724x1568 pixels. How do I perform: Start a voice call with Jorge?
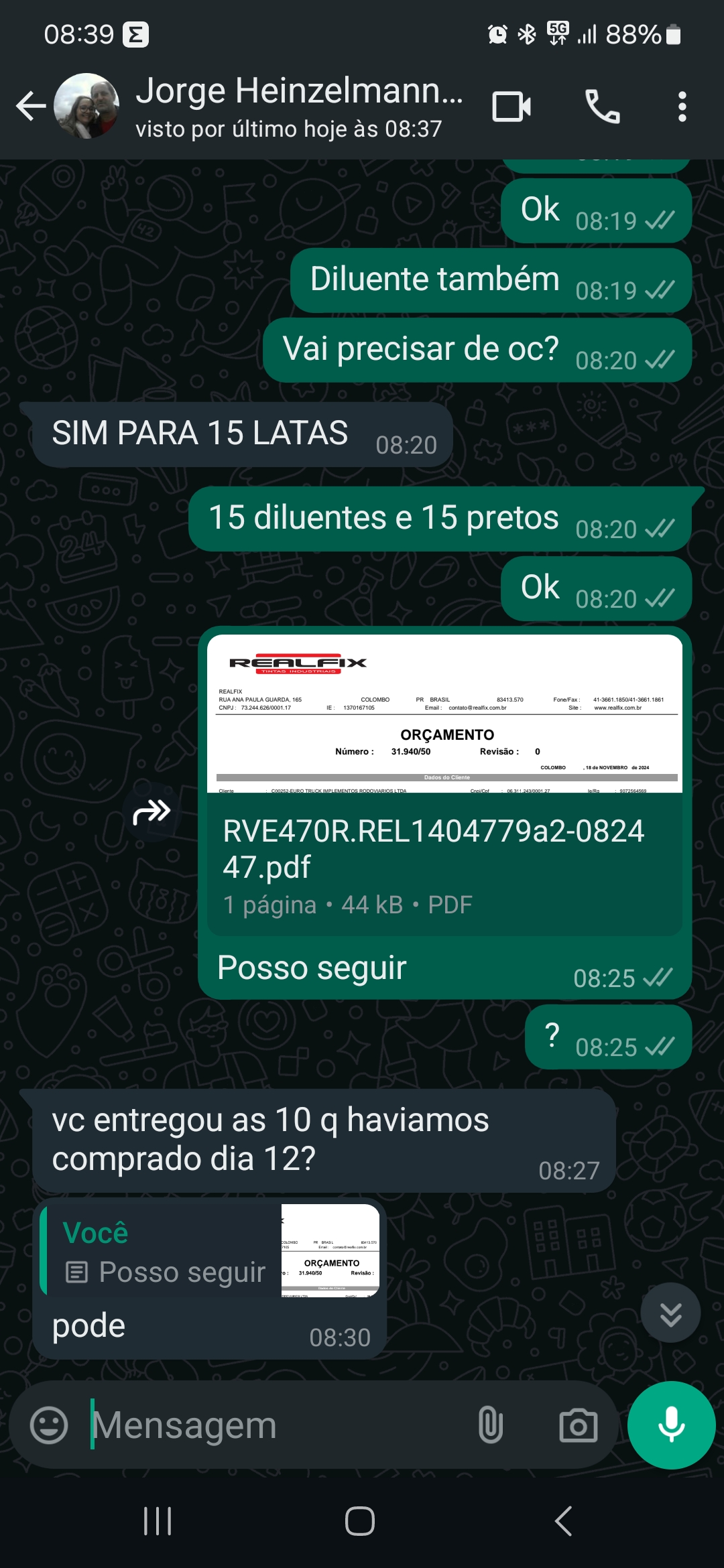point(602,106)
